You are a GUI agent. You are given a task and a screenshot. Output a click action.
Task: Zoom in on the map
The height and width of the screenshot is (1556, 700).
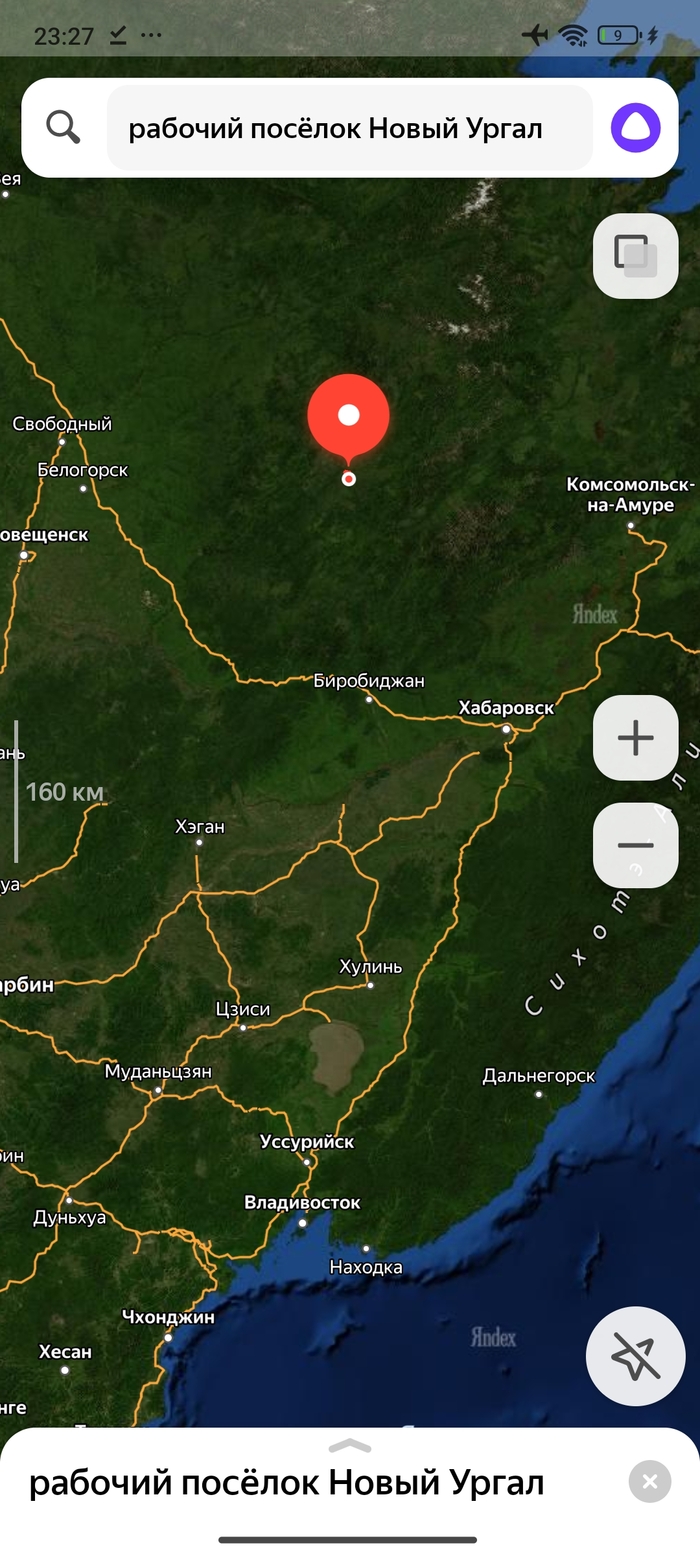(635, 738)
